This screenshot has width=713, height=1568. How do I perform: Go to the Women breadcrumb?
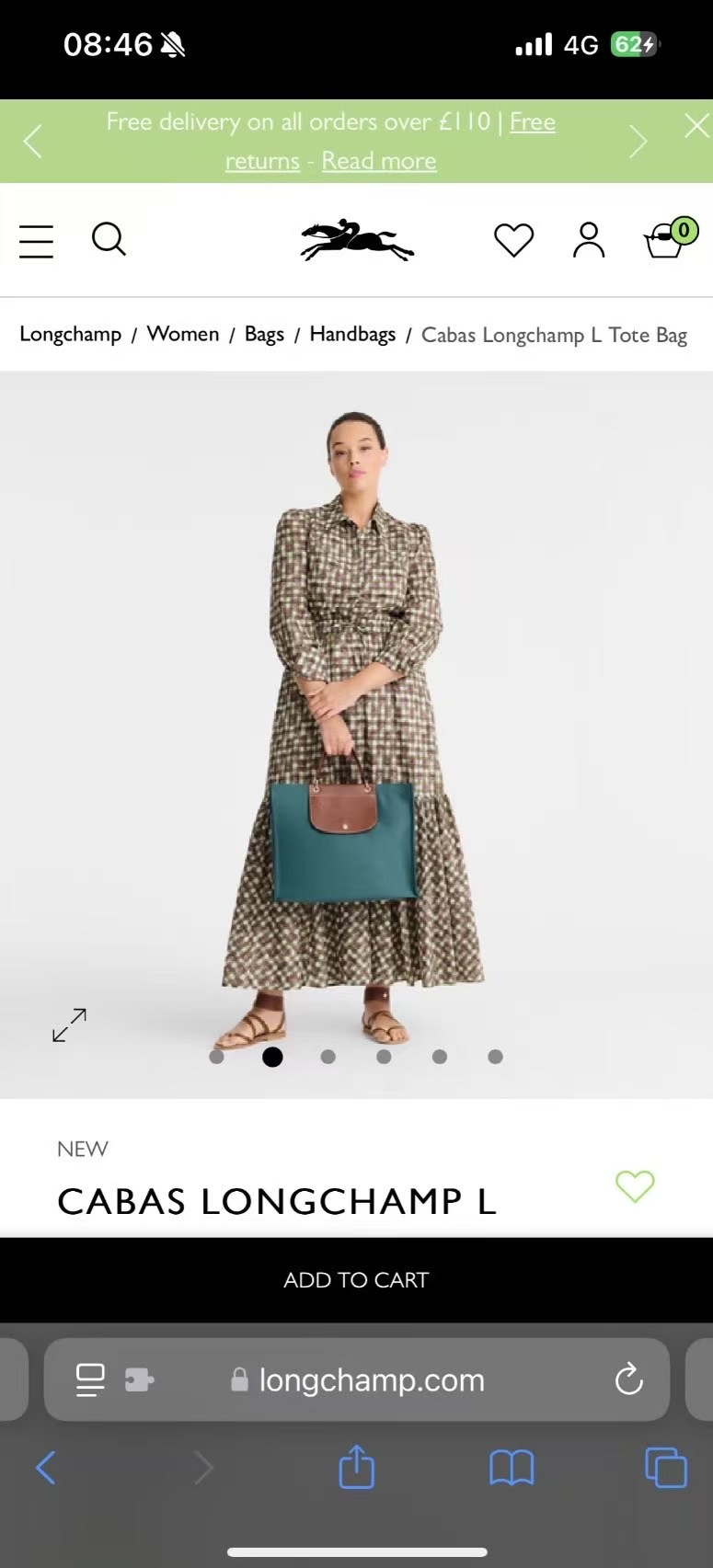(183, 334)
